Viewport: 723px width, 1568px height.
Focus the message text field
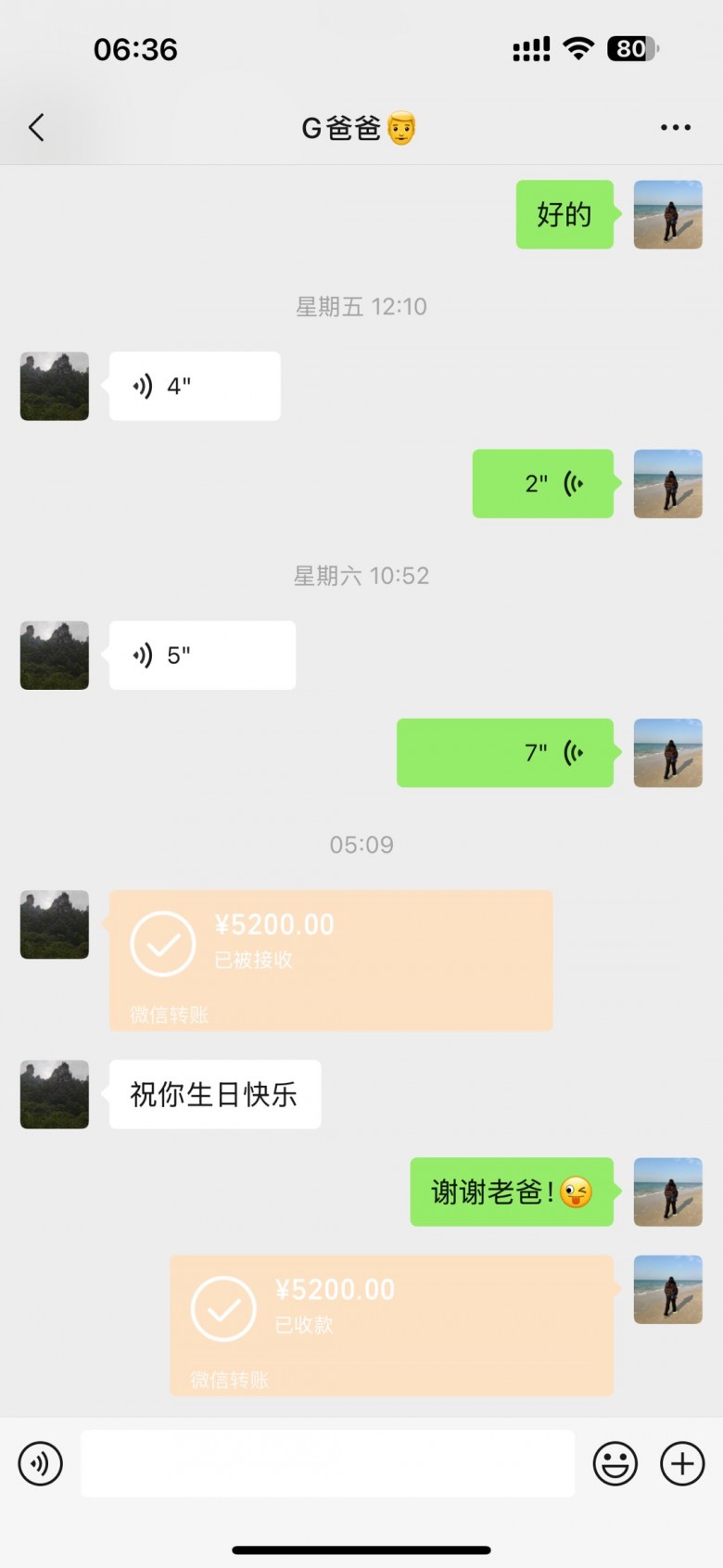coord(327,1463)
